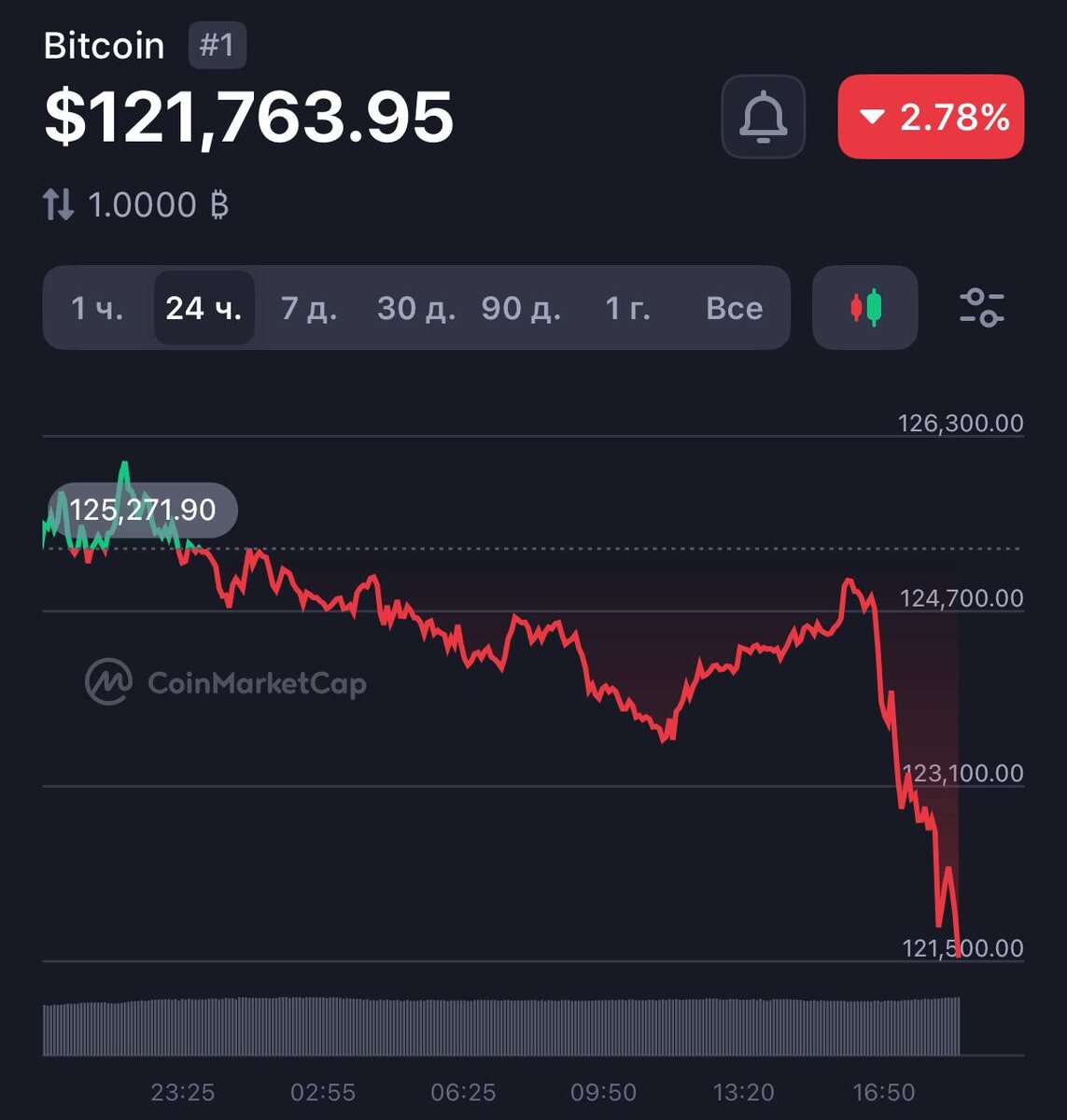
Task: Show the Все full-history chart
Action: [x=734, y=308]
